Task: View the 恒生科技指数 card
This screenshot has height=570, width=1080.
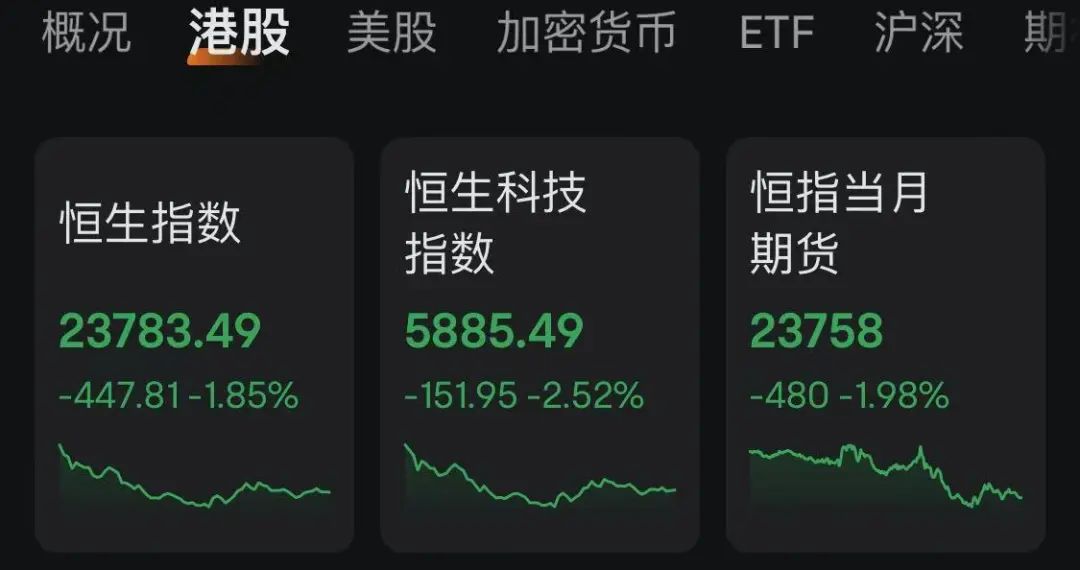Action: (540, 344)
